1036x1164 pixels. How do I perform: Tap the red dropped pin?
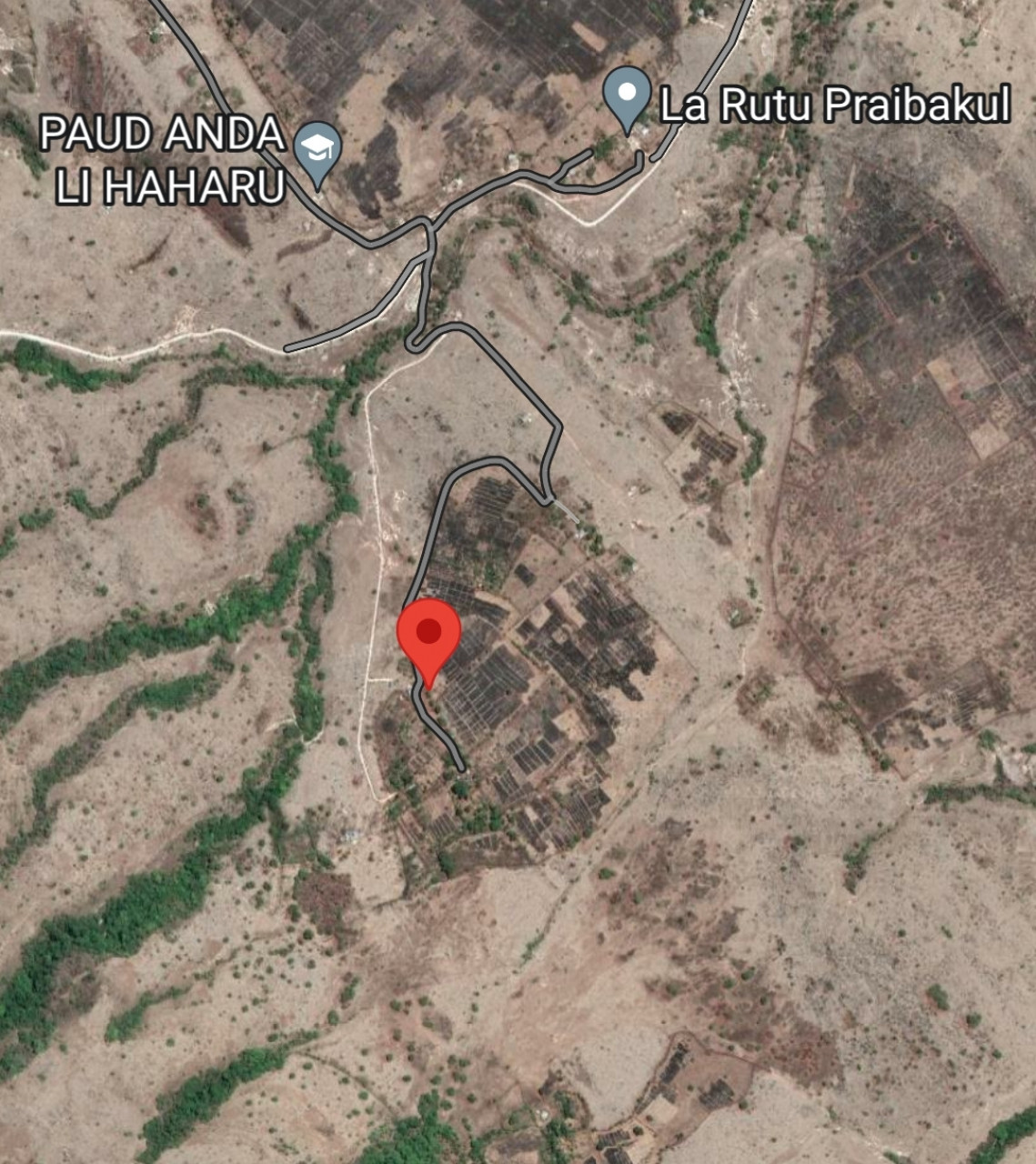428,636
